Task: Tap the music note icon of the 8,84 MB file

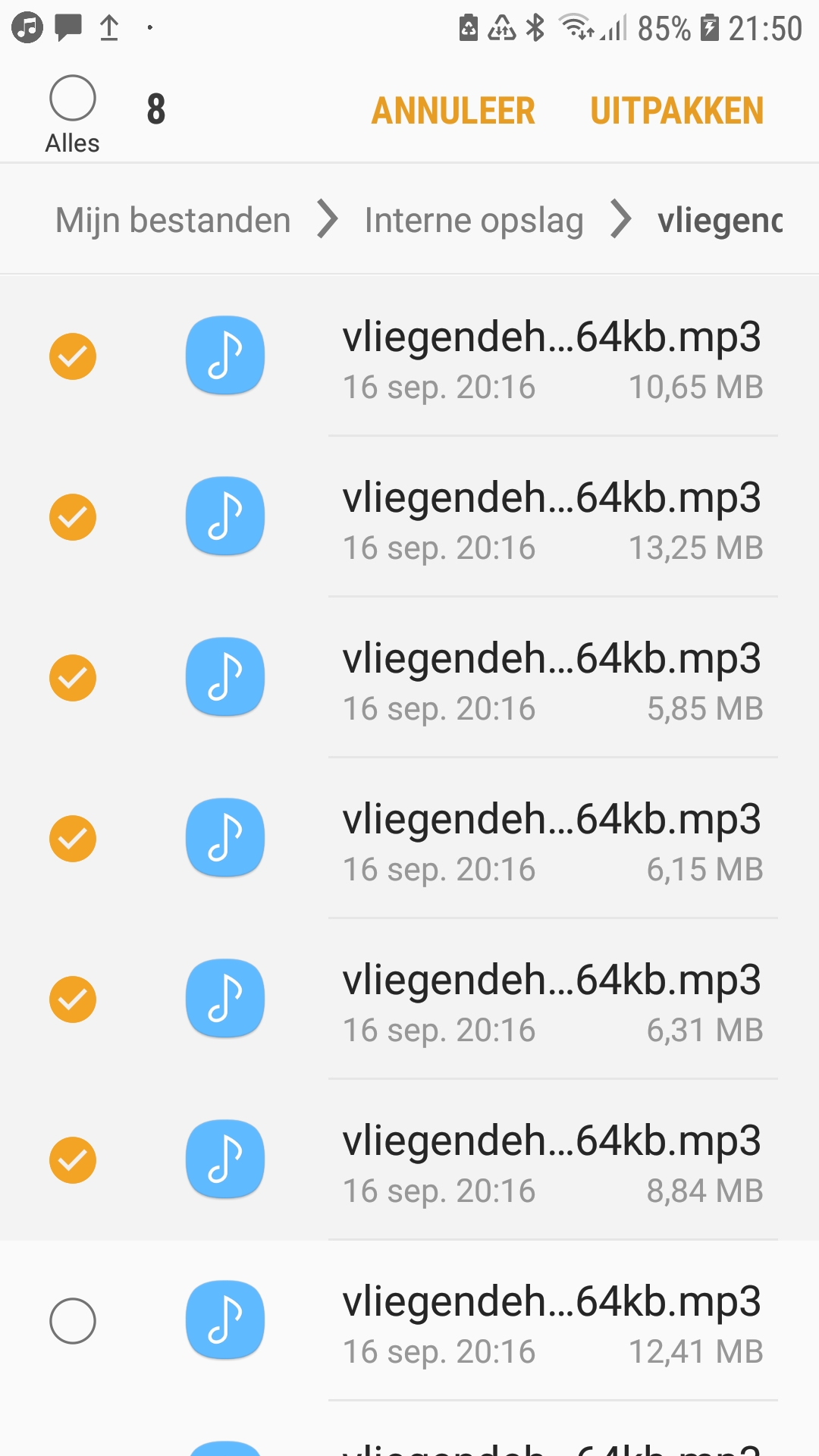Action: (224, 1159)
